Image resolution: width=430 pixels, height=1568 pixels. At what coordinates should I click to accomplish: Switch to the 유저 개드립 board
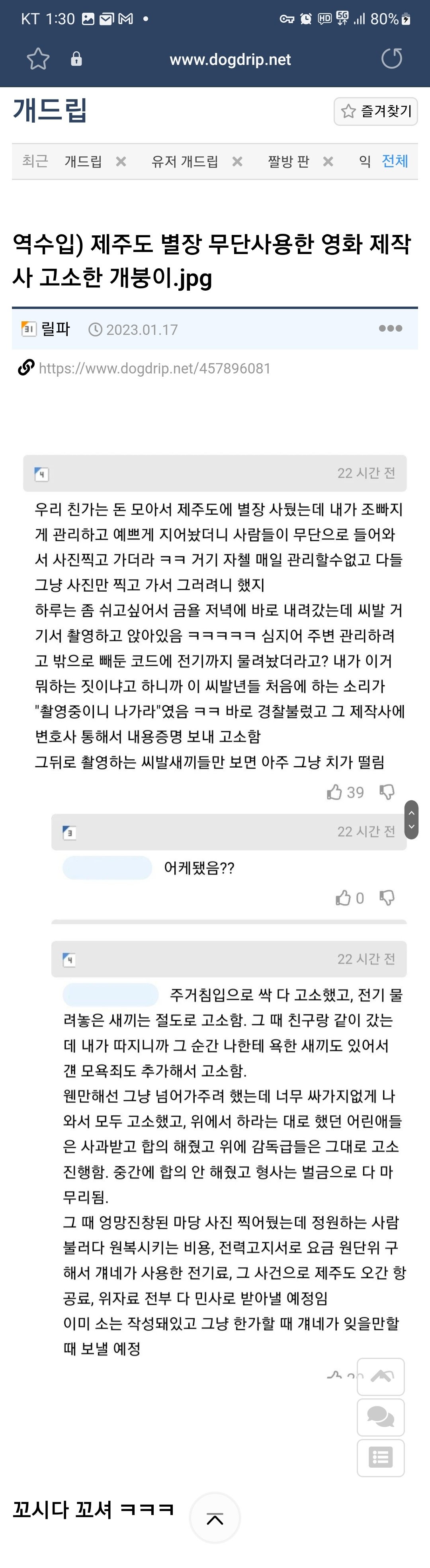(184, 161)
